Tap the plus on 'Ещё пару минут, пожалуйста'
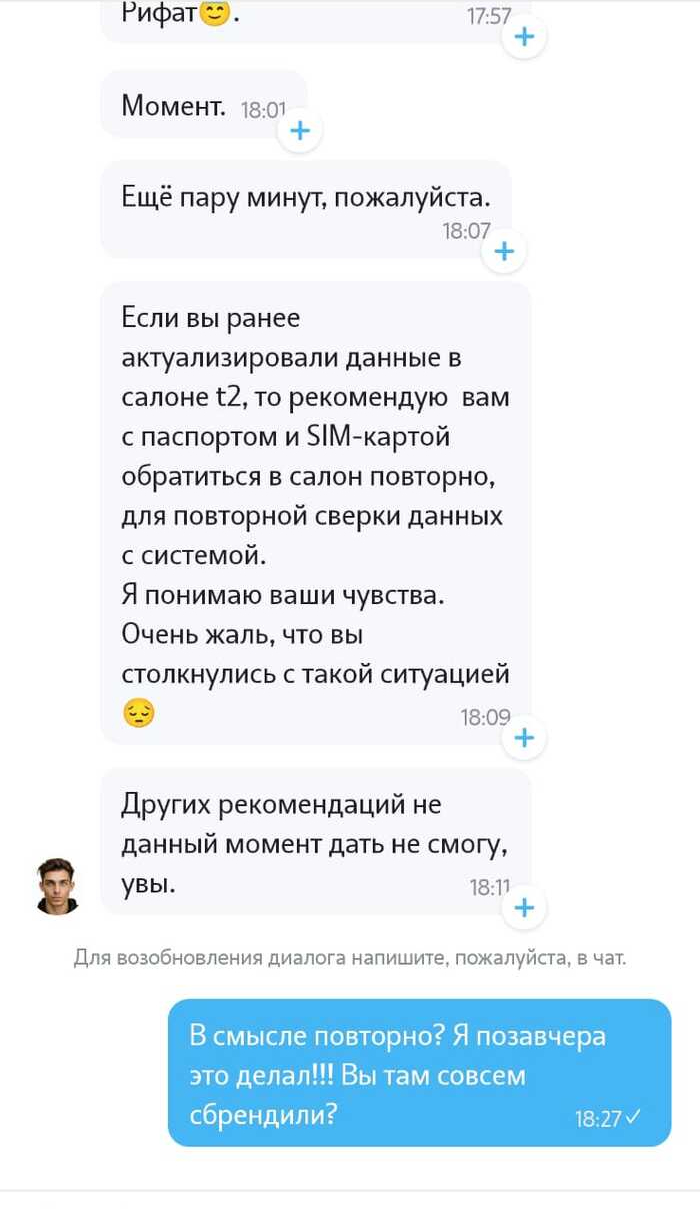Screen dimensions: 700x1209 pyautogui.click(x=504, y=252)
